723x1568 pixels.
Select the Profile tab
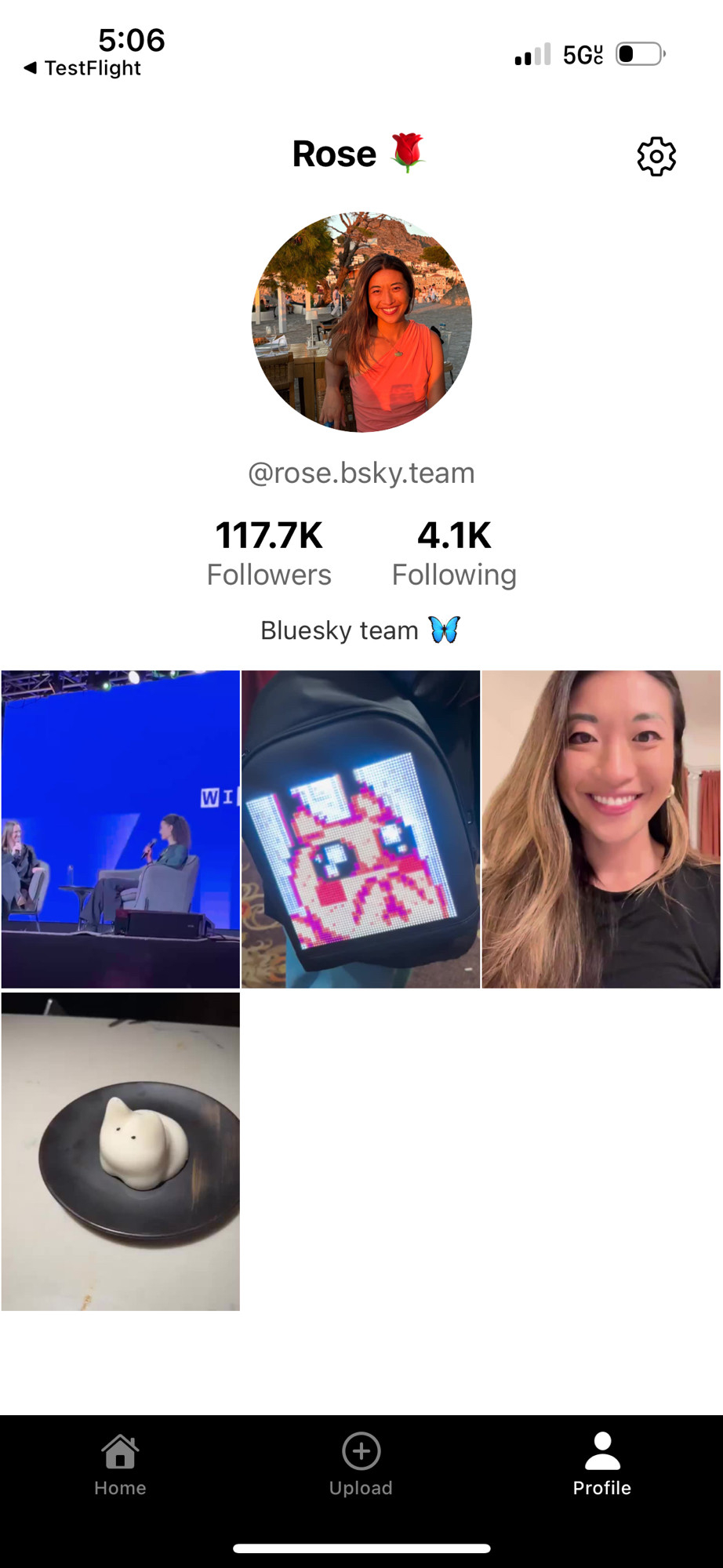[601, 1464]
